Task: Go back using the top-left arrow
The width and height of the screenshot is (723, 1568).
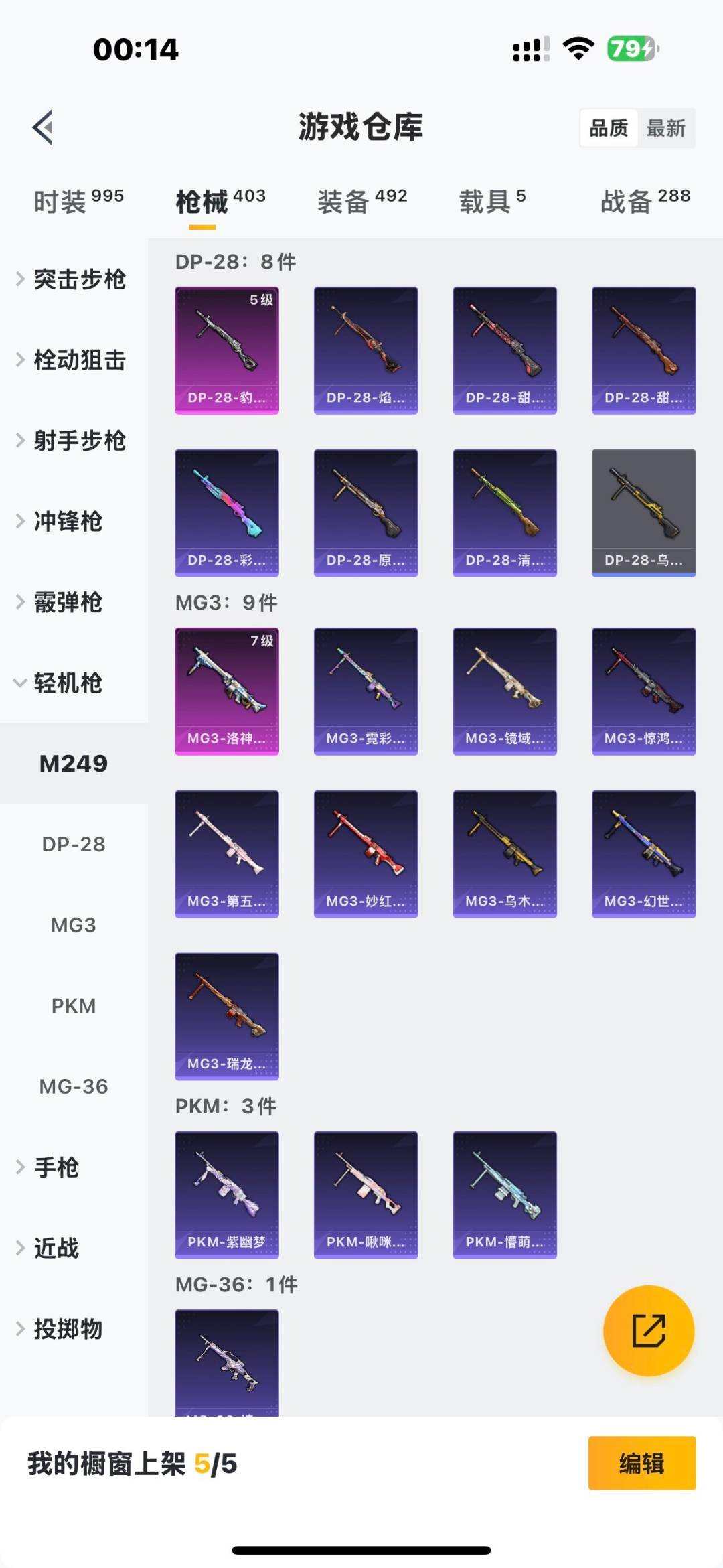Action: (x=43, y=127)
